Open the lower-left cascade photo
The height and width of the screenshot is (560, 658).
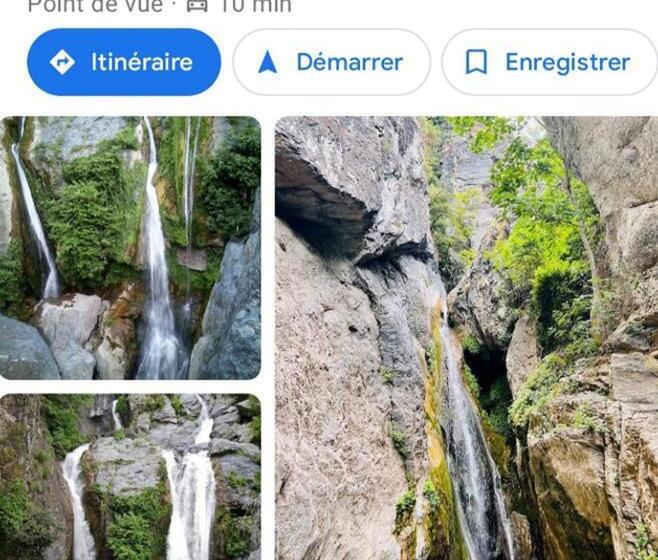pyautogui.click(x=130, y=478)
